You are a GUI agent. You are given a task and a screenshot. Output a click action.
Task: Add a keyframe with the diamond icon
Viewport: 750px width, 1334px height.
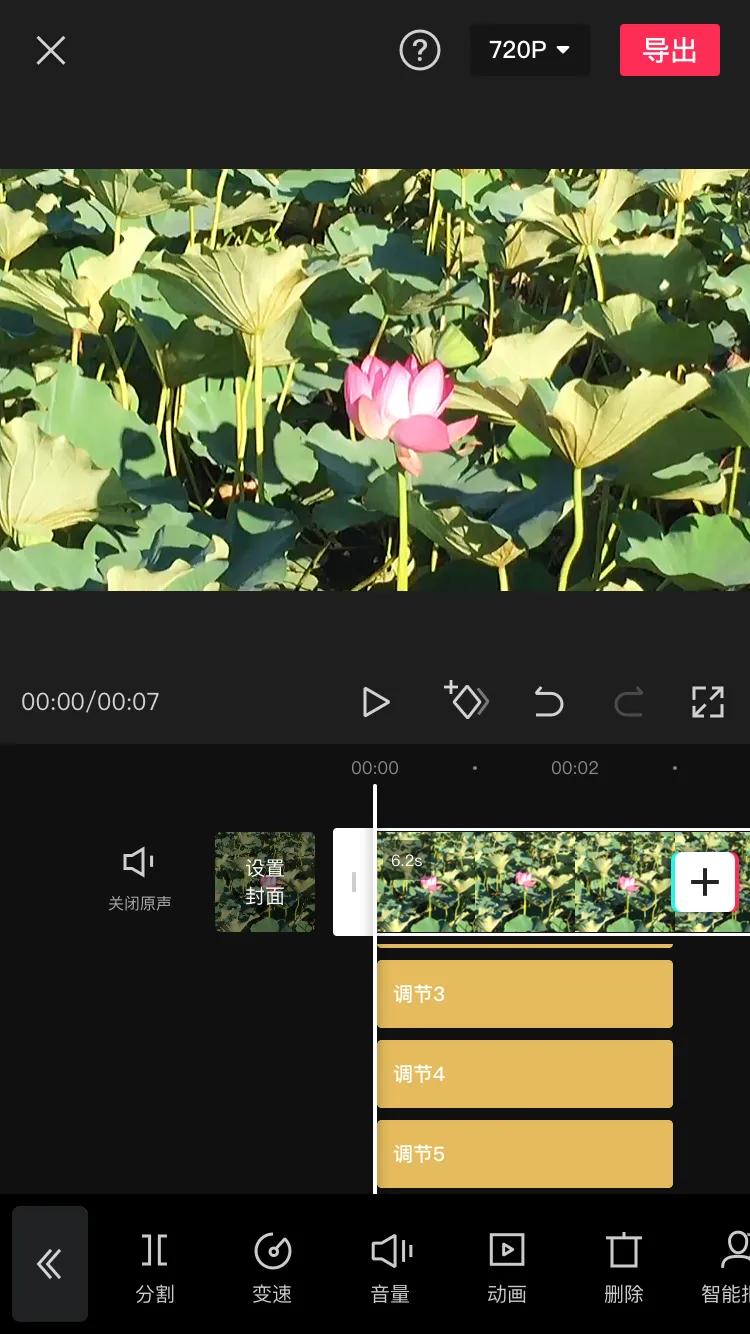pos(466,700)
